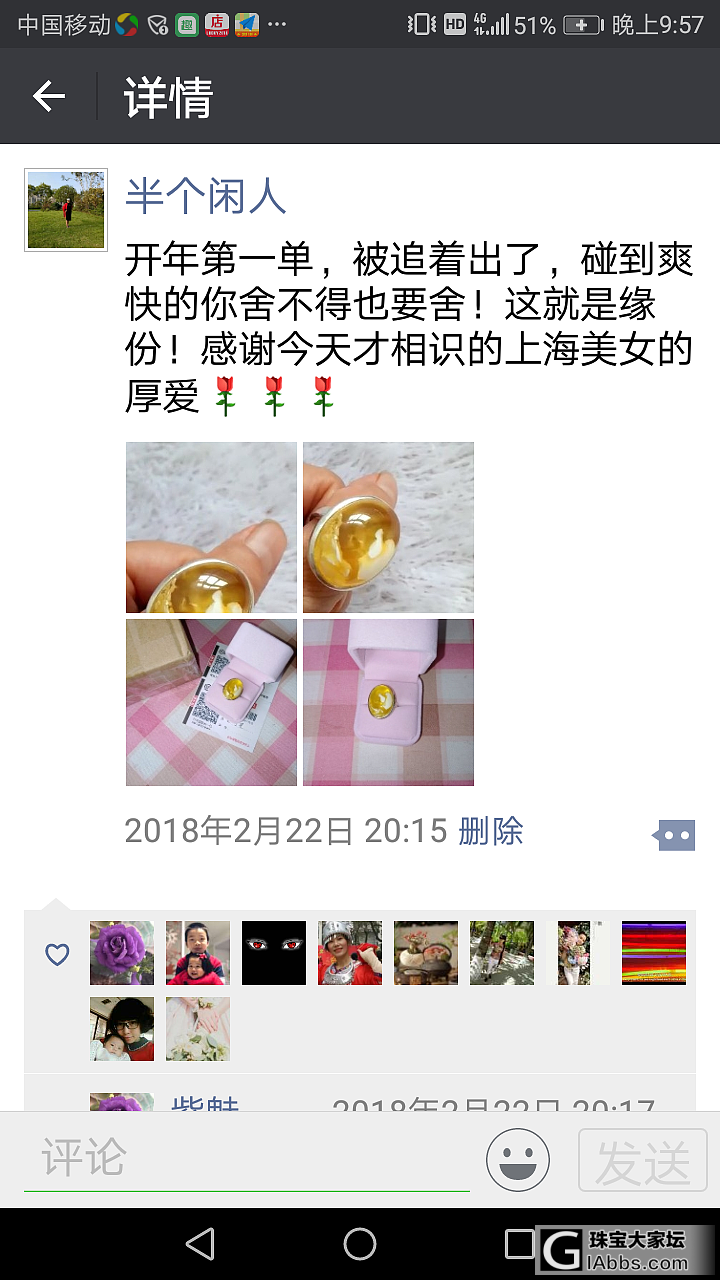Viewport: 720px width, 1280px height.
Task: View the second ring close-up photo
Action: (388, 527)
